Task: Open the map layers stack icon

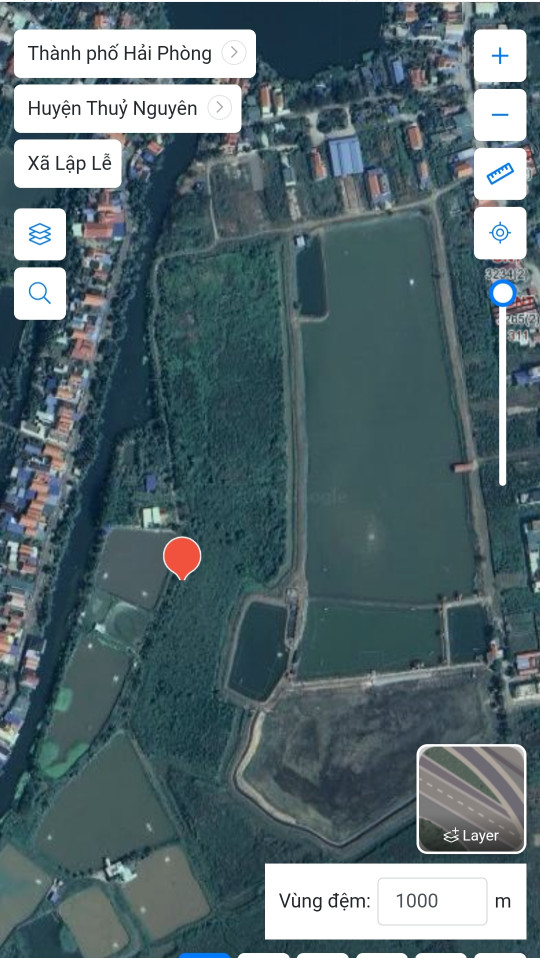Action: click(x=40, y=234)
